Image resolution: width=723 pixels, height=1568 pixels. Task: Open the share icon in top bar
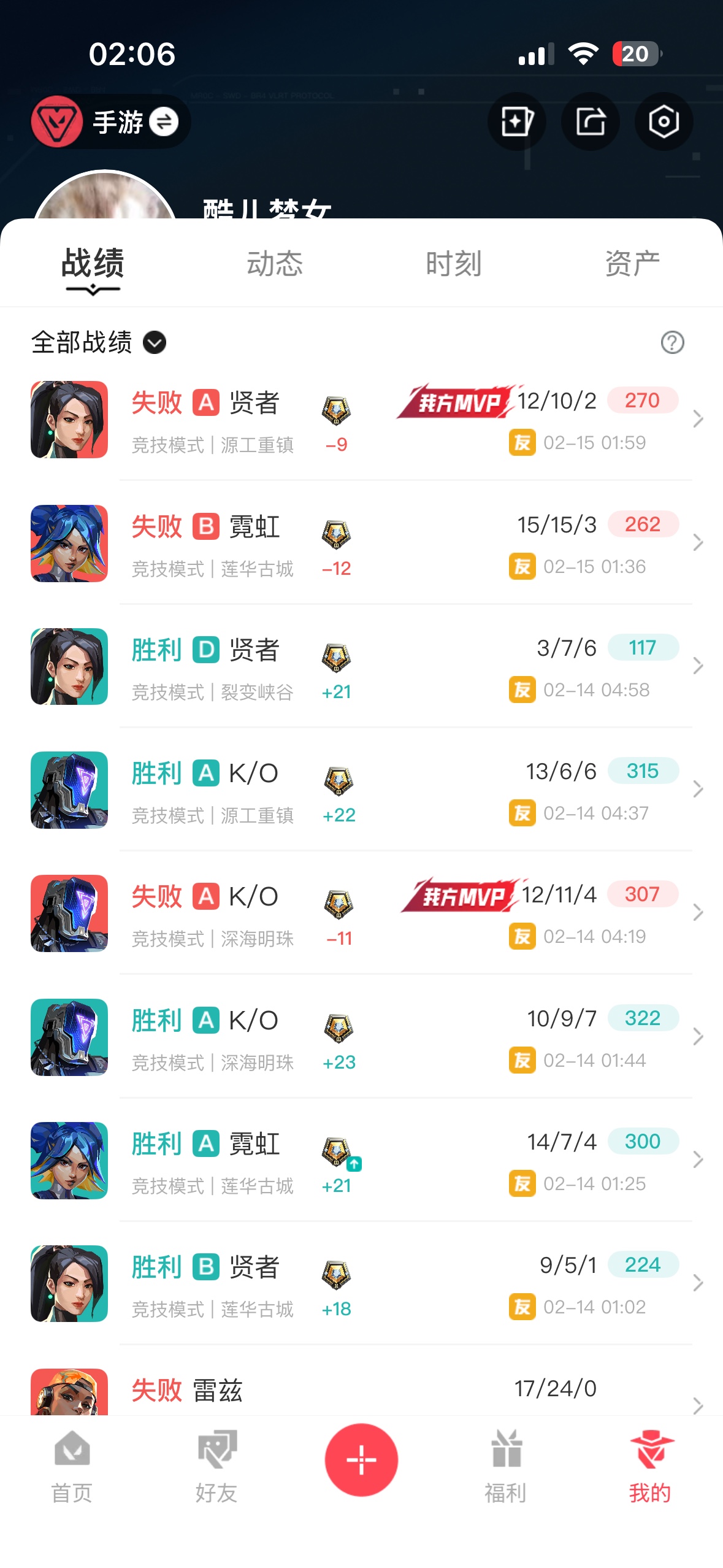coord(590,121)
